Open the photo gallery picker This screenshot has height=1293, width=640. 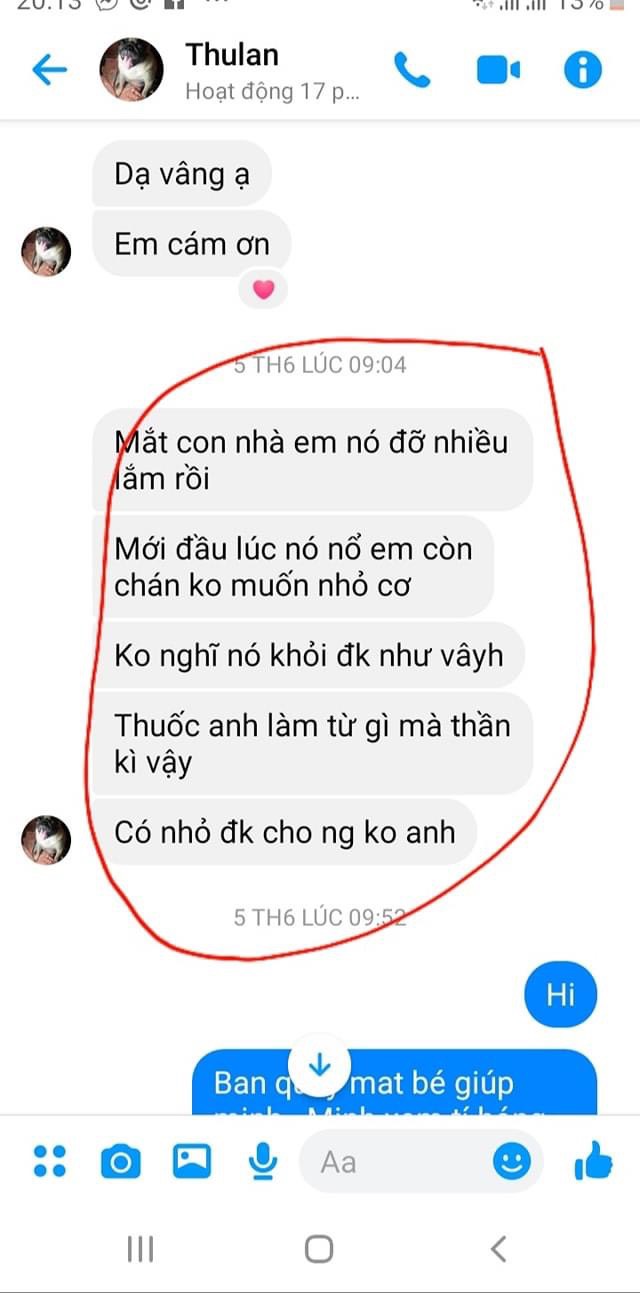[192, 1161]
